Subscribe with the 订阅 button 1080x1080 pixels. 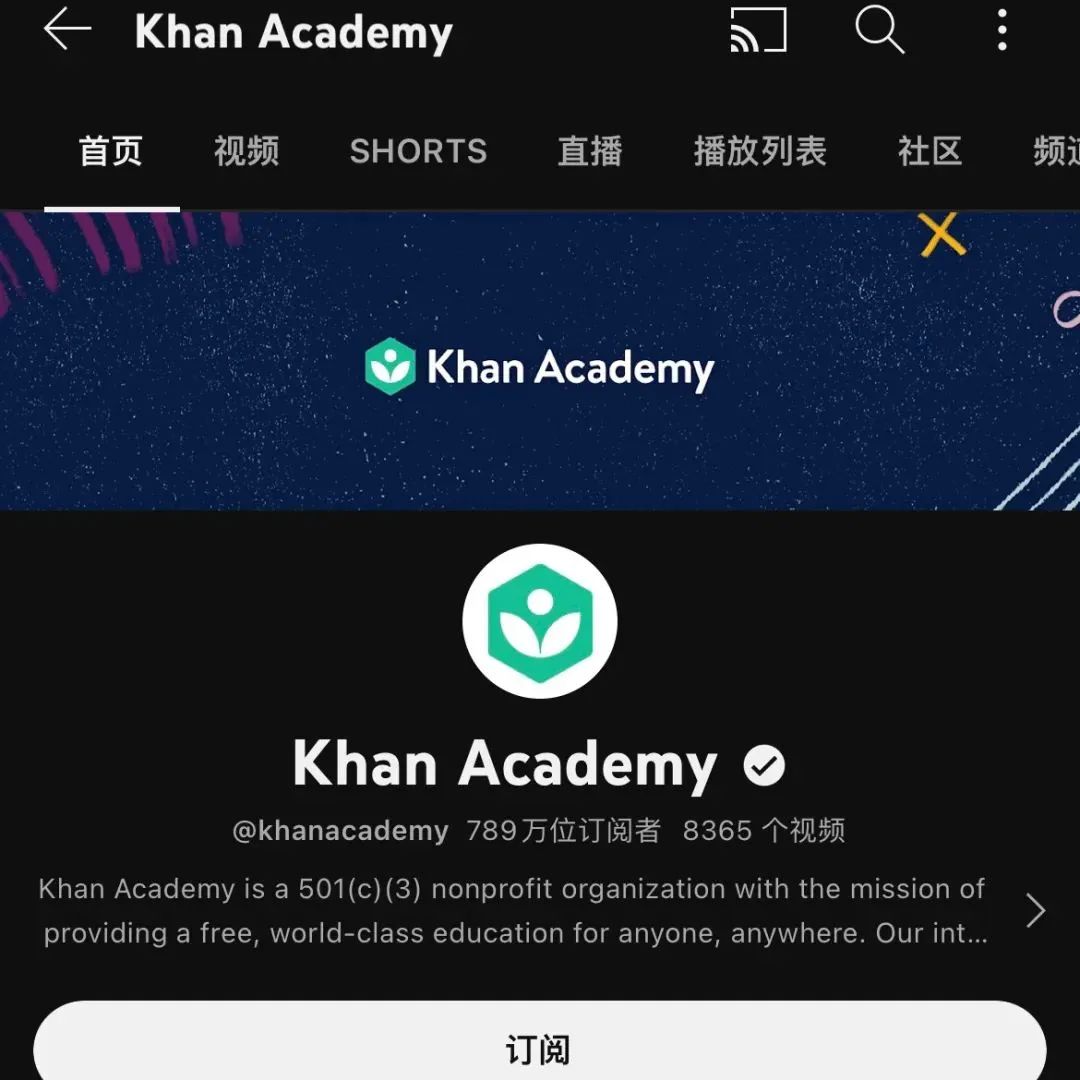pyautogui.click(x=539, y=1049)
